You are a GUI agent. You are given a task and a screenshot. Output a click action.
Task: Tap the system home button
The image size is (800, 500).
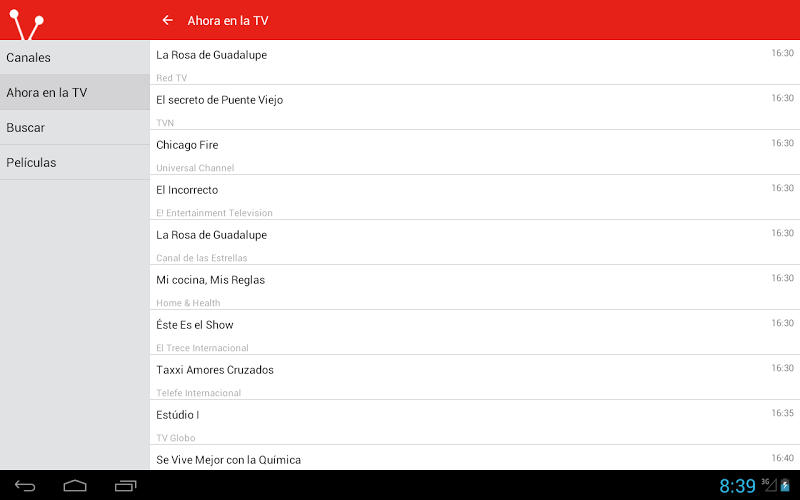pyautogui.click(x=75, y=486)
